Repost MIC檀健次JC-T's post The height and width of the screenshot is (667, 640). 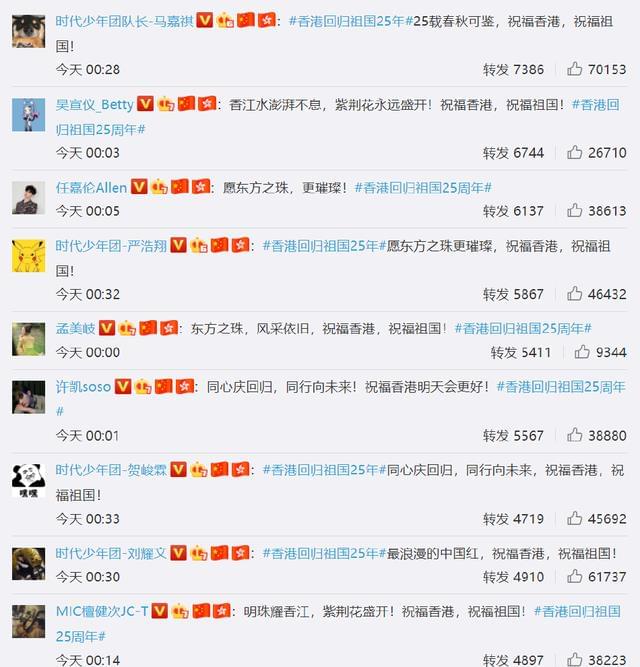click(513, 660)
